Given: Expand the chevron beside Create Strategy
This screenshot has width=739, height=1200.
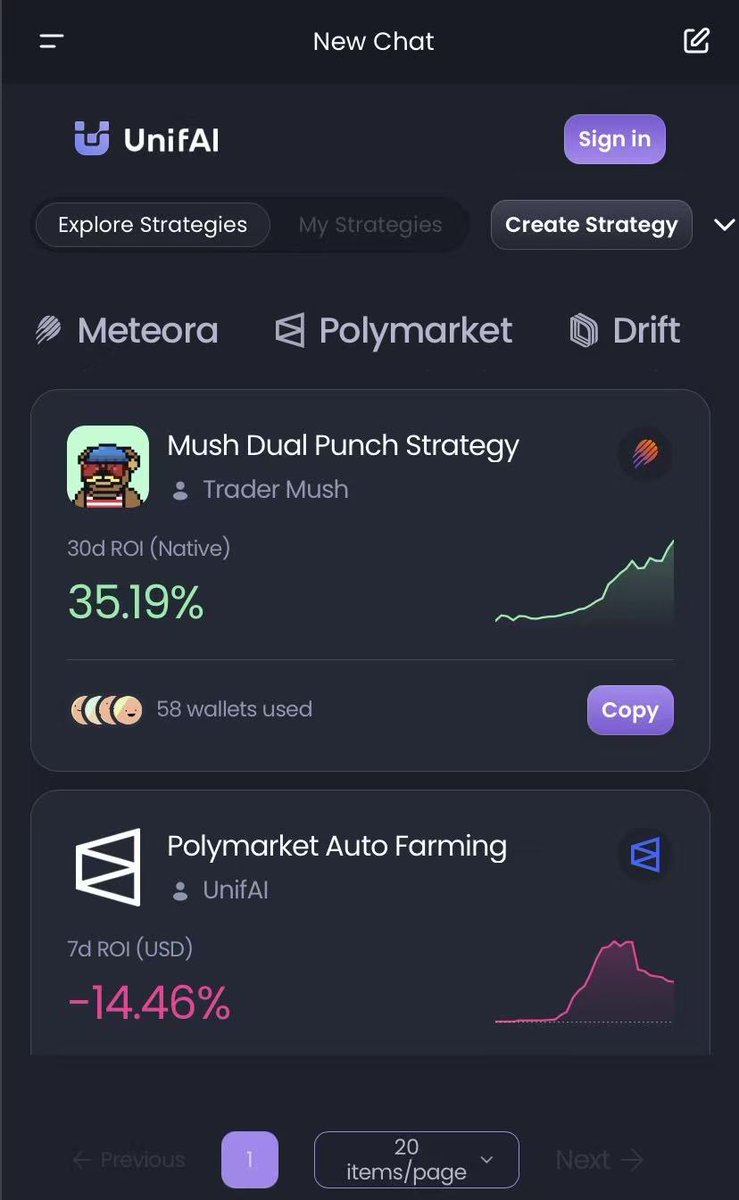Looking at the screenshot, I should click(724, 225).
